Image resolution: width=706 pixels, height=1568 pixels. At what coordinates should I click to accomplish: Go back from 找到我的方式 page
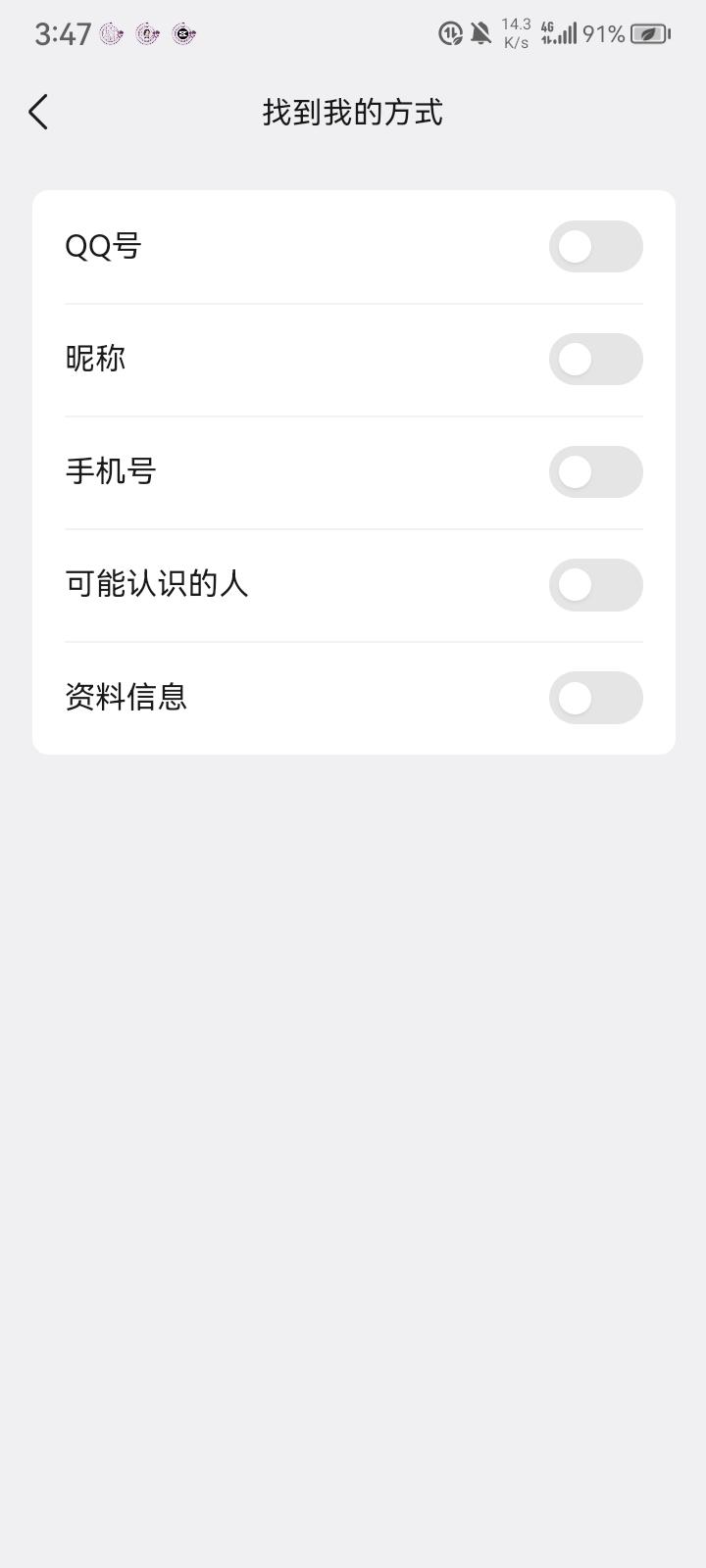coord(38,113)
